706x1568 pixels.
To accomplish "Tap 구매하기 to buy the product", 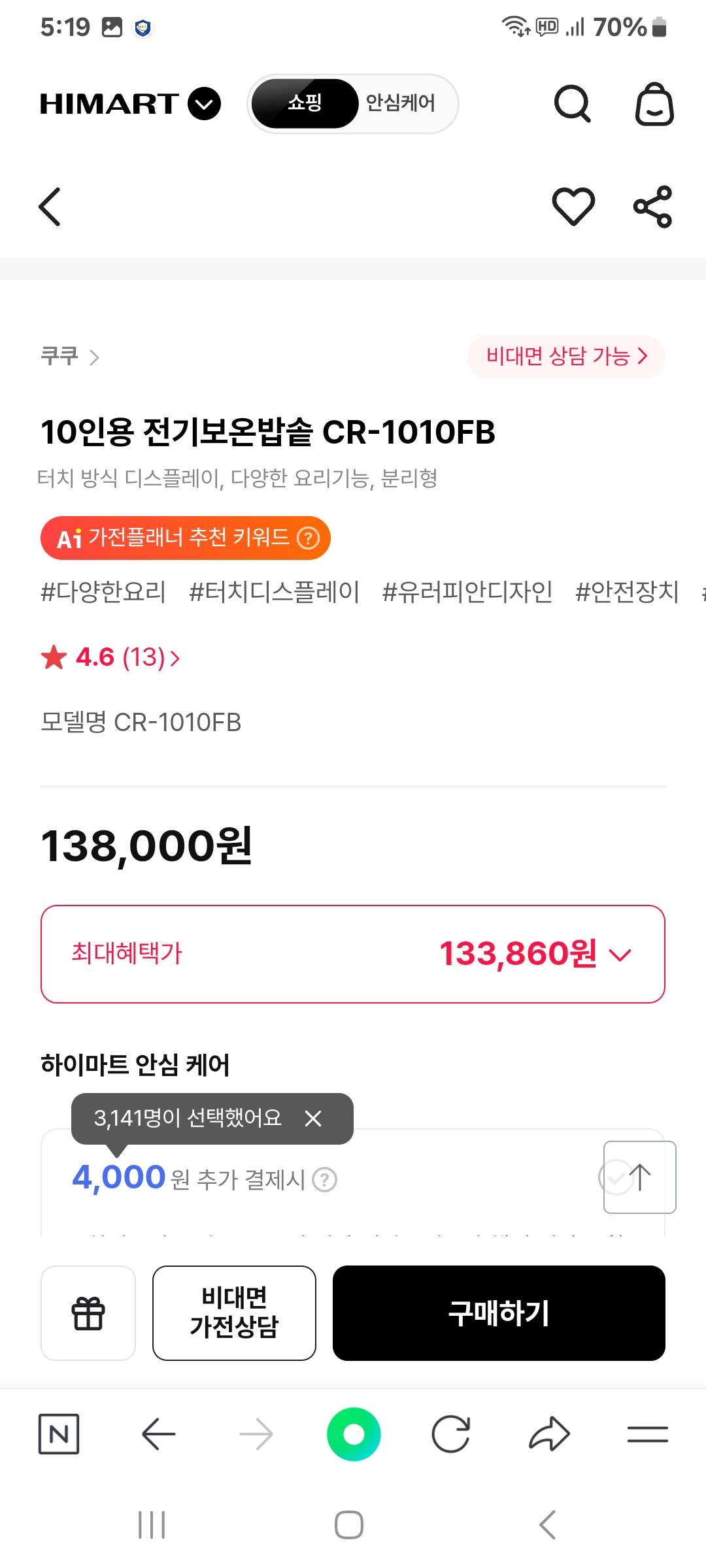I will pos(499,1313).
